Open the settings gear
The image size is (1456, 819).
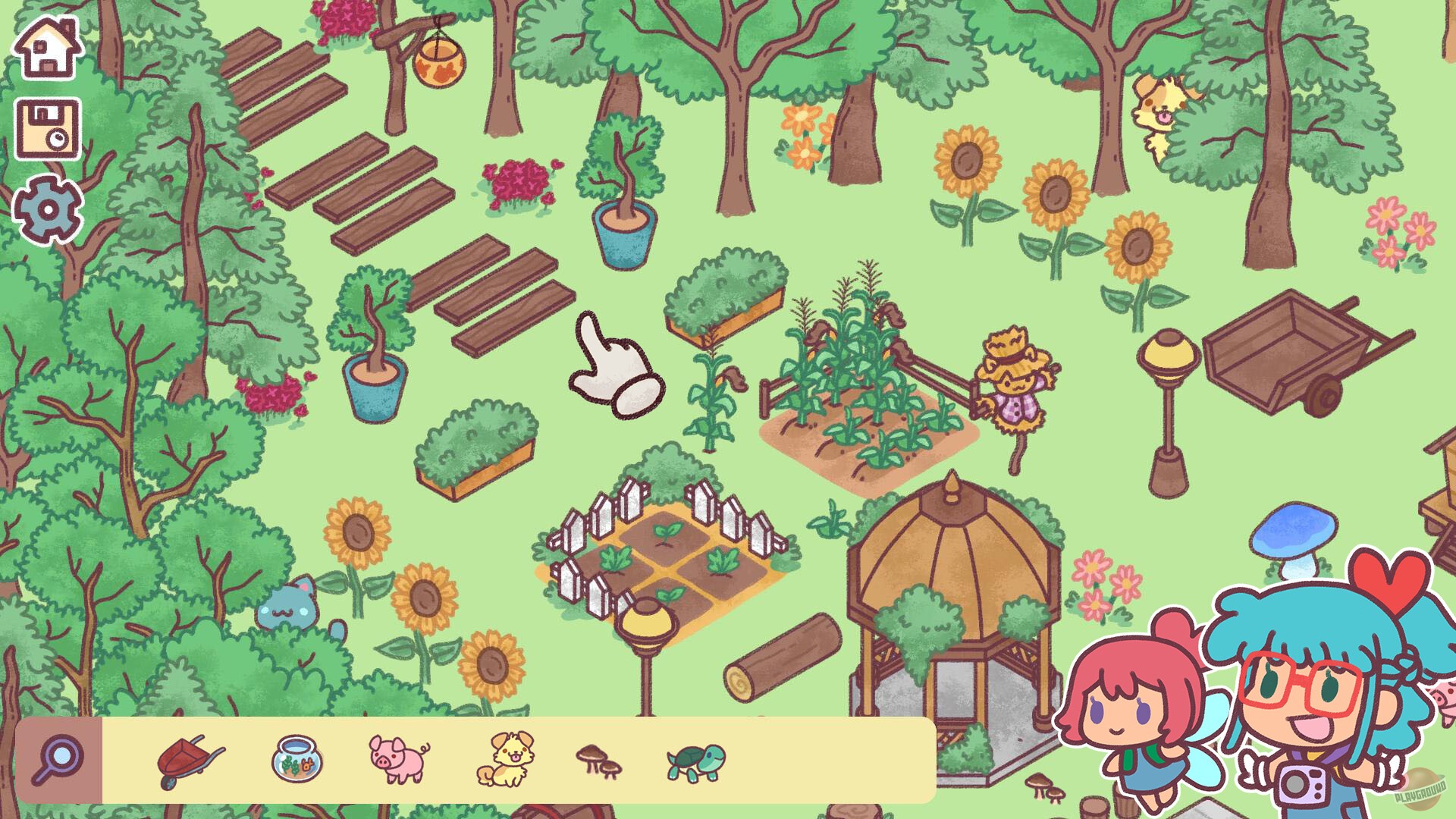[x=47, y=209]
